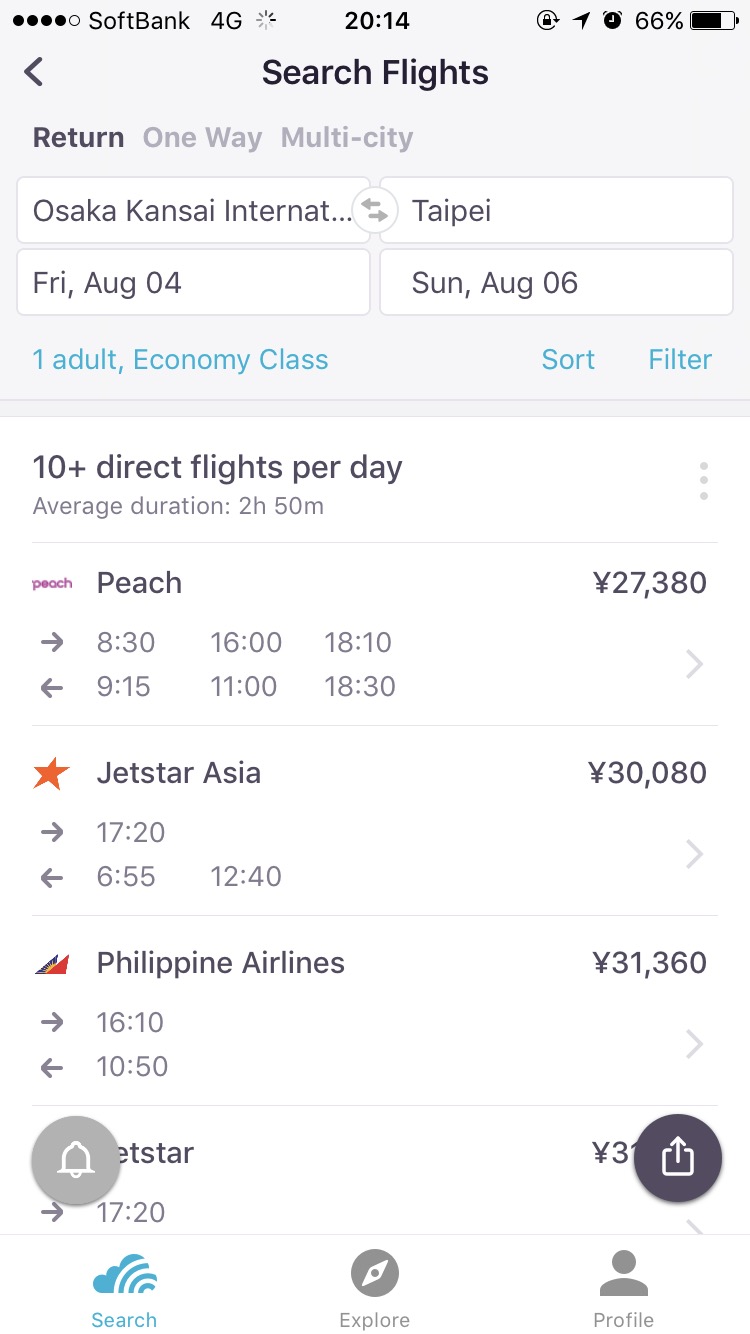Select the Multi-city trip type

pos(347,137)
